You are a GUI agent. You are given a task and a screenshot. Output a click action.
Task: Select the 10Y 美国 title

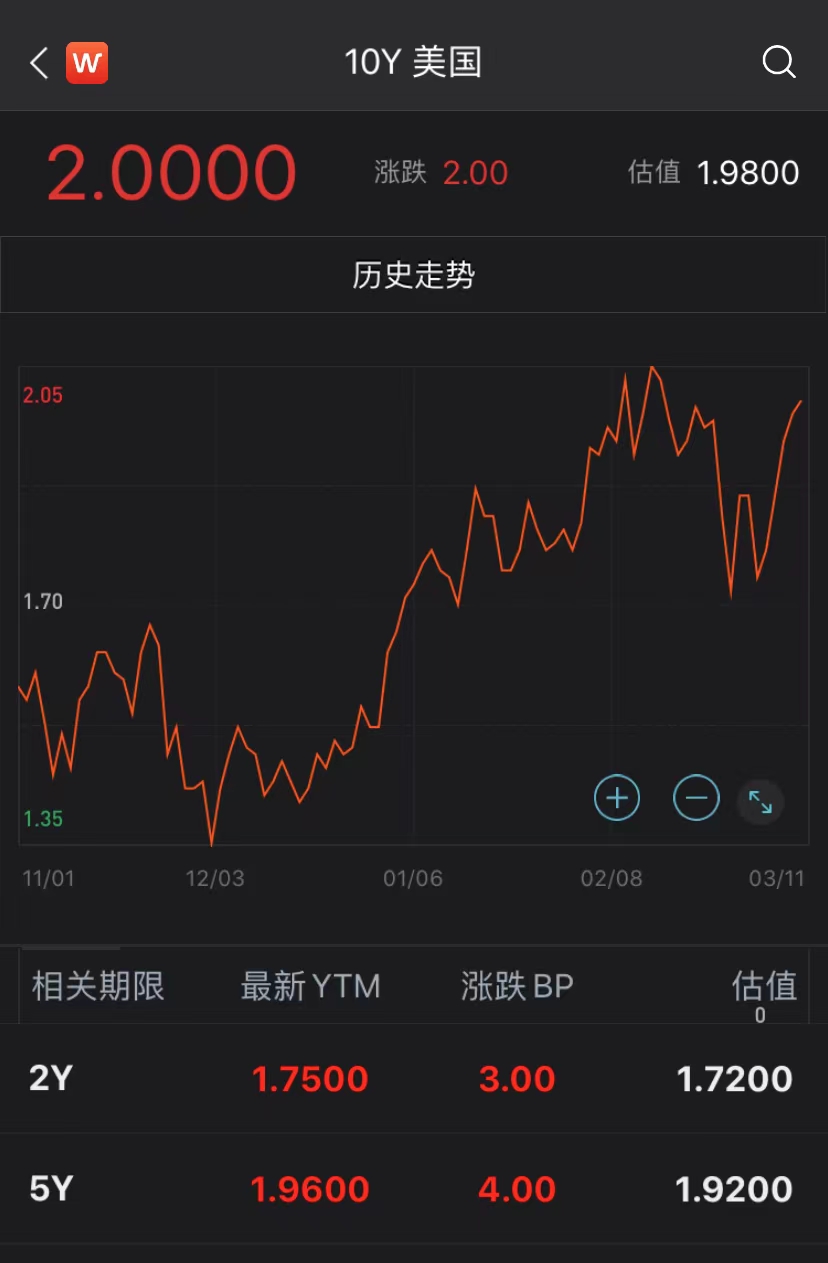(413, 62)
